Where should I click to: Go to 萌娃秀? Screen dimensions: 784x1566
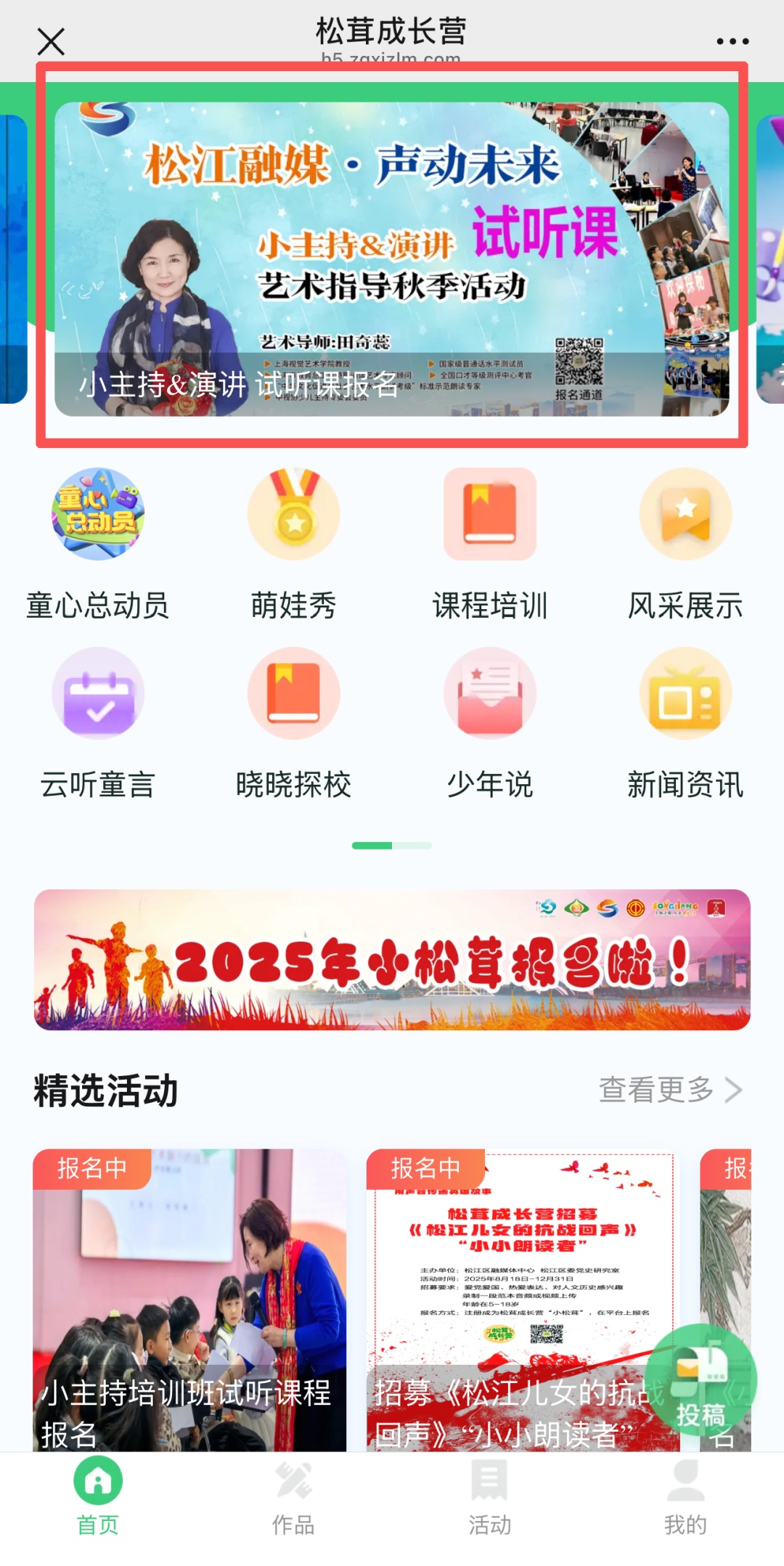click(x=294, y=515)
